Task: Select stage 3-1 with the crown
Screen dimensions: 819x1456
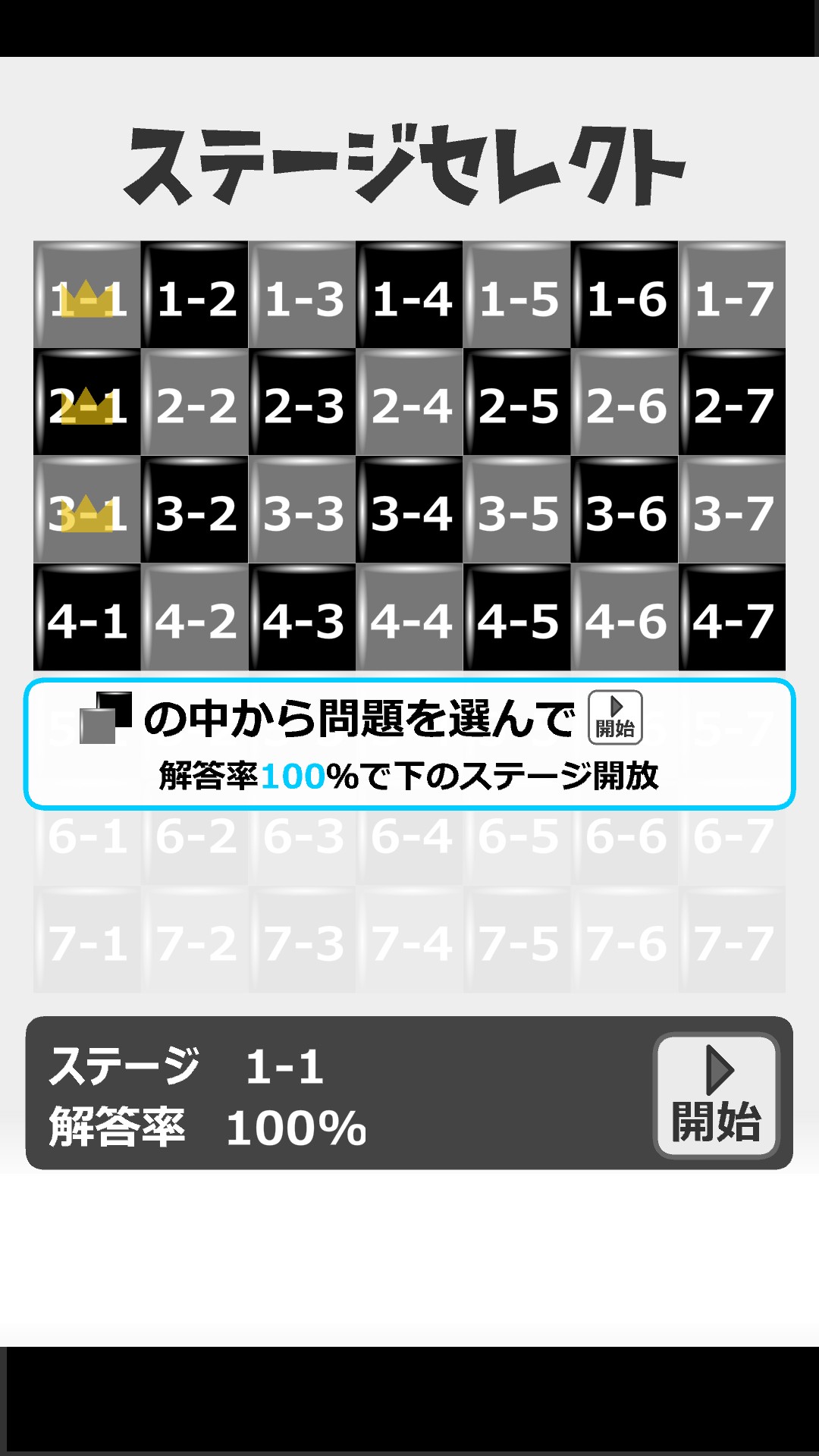Action: [x=87, y=510]
